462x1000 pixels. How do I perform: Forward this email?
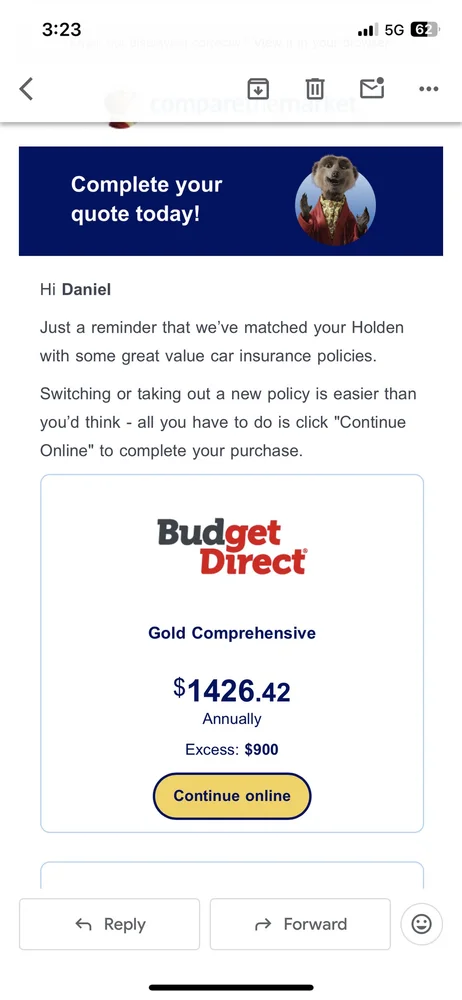coord(300,924)
